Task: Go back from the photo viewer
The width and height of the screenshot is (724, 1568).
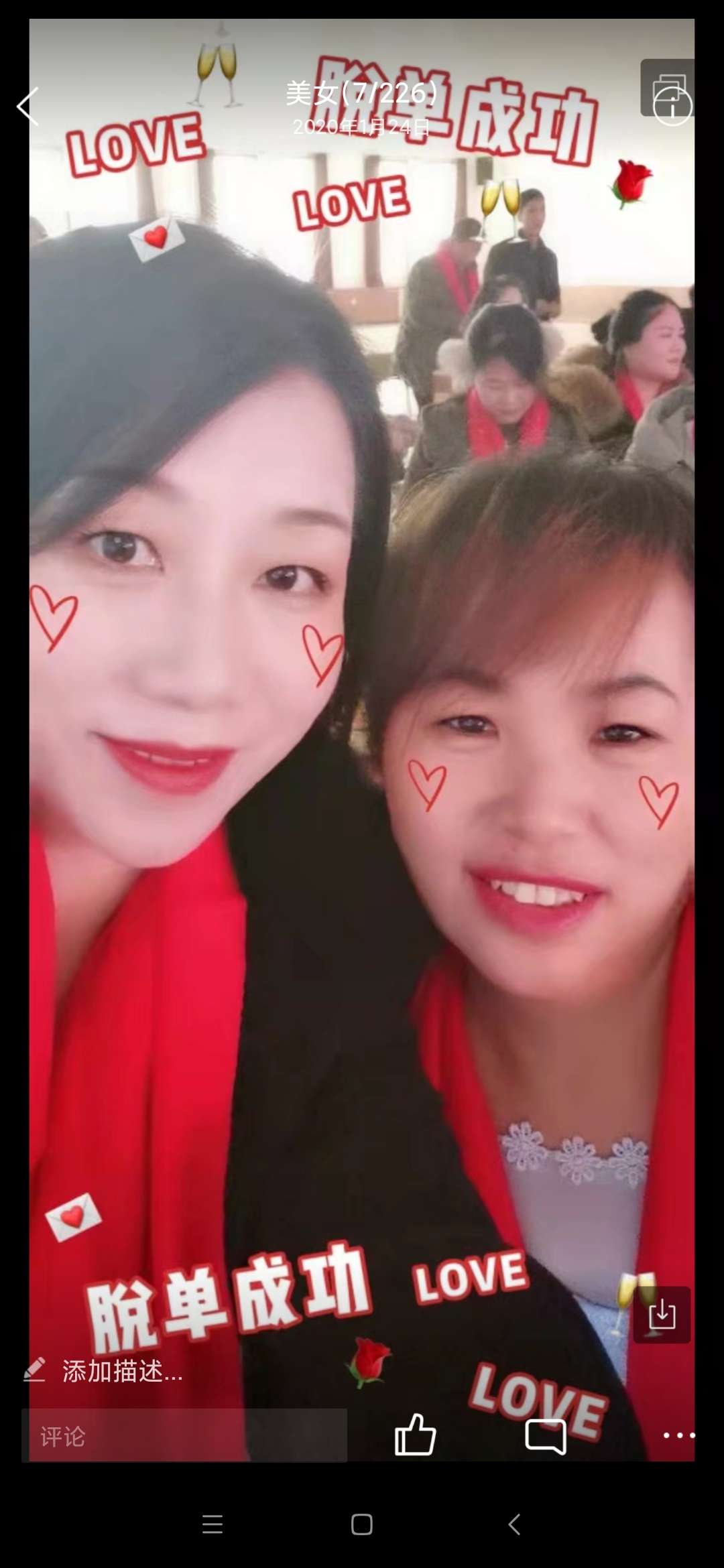Action: tap(28, 107)
